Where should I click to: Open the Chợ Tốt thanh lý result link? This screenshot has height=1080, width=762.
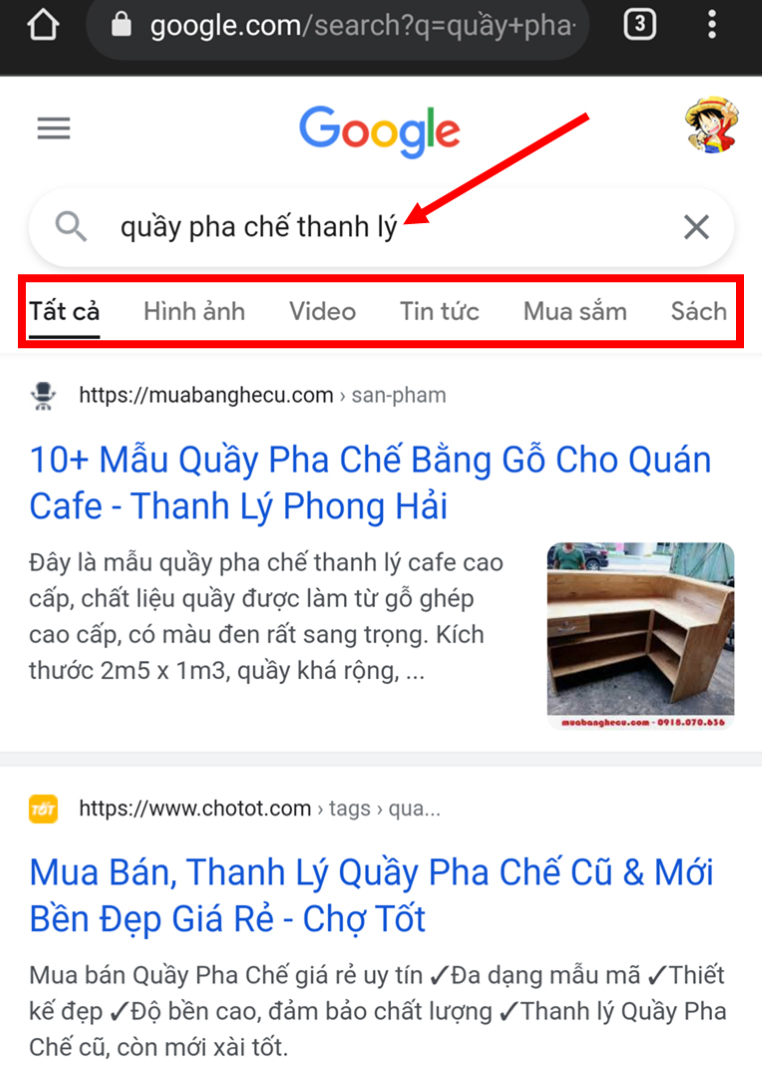pos(372,894)
